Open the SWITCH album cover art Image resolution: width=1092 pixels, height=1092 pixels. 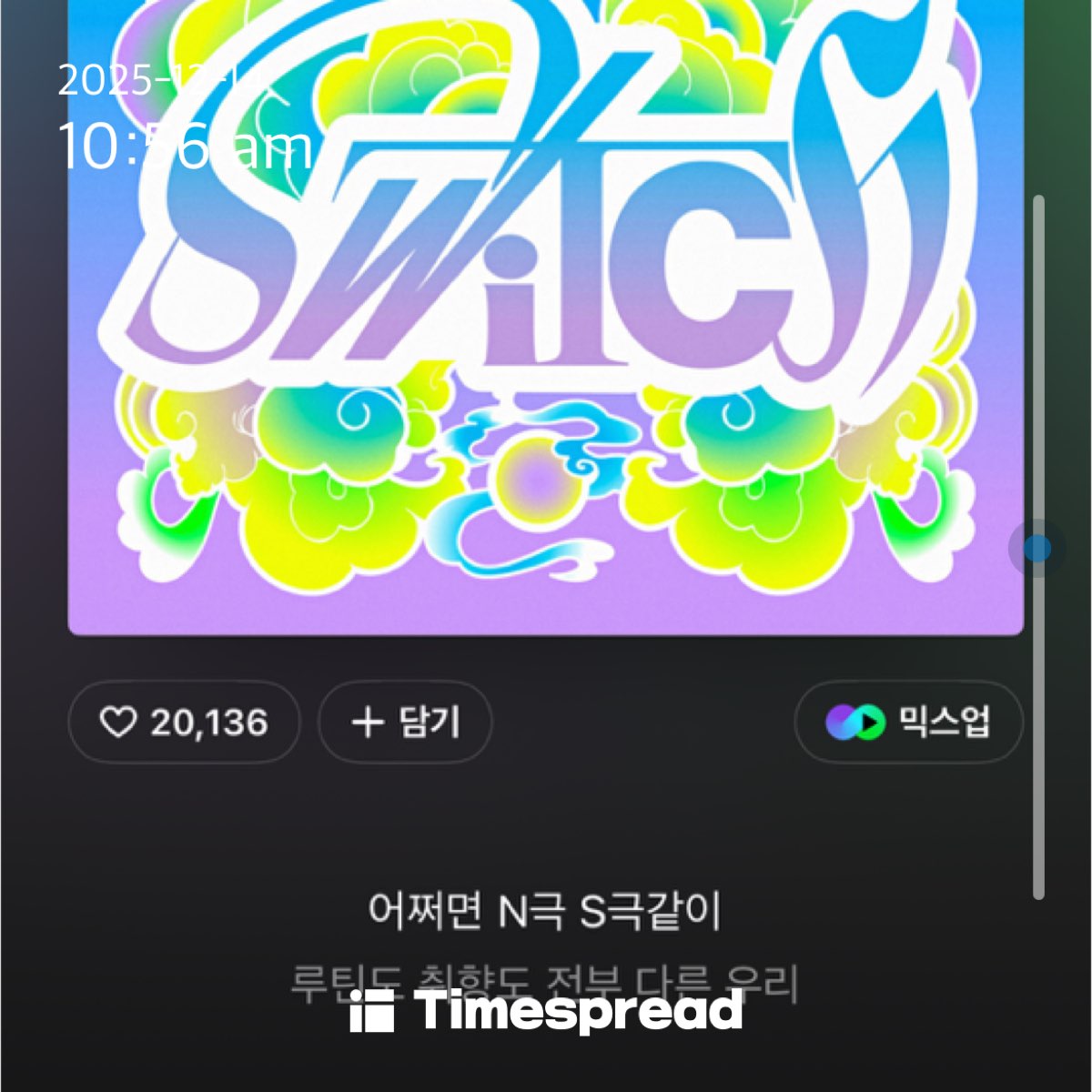(x=546, y=318)
